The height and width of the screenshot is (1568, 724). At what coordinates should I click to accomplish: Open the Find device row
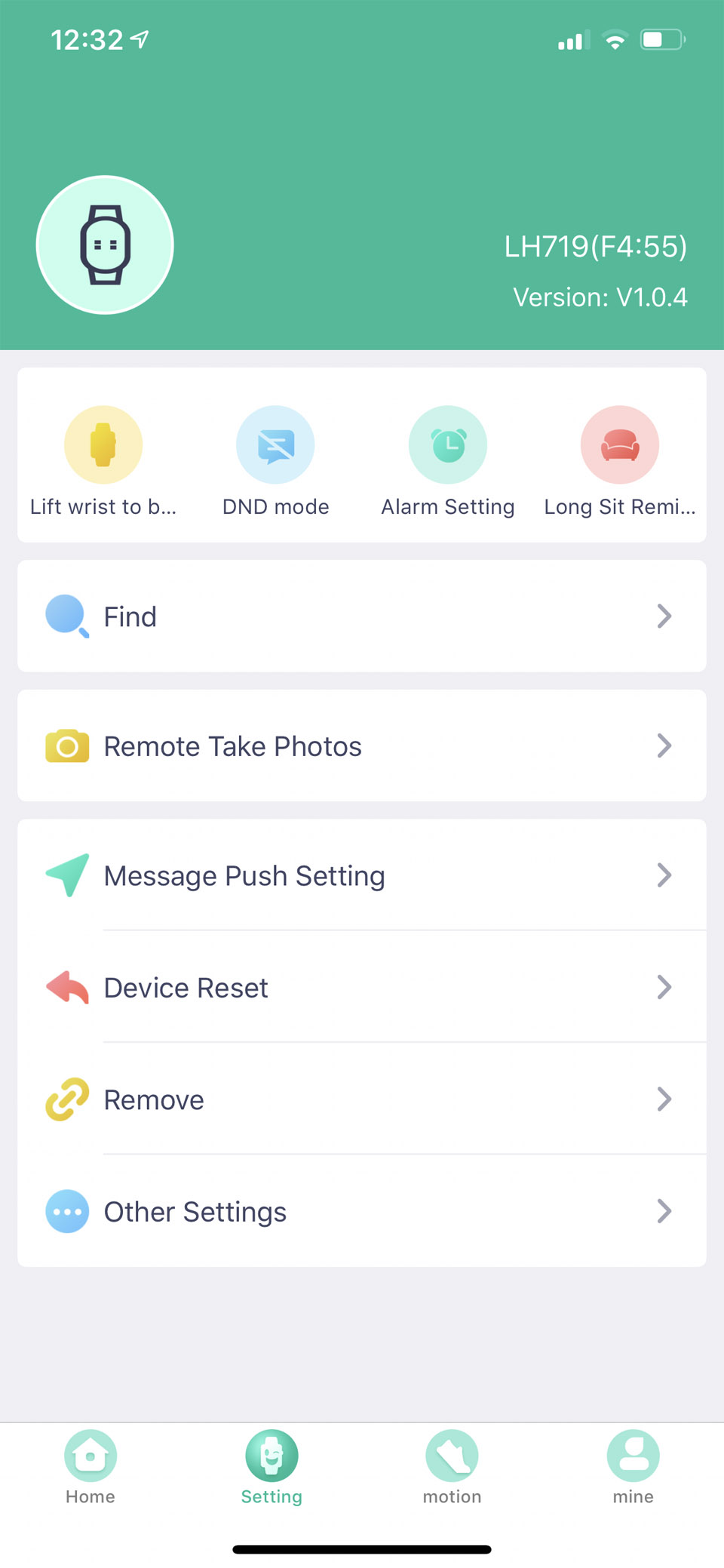362,616
